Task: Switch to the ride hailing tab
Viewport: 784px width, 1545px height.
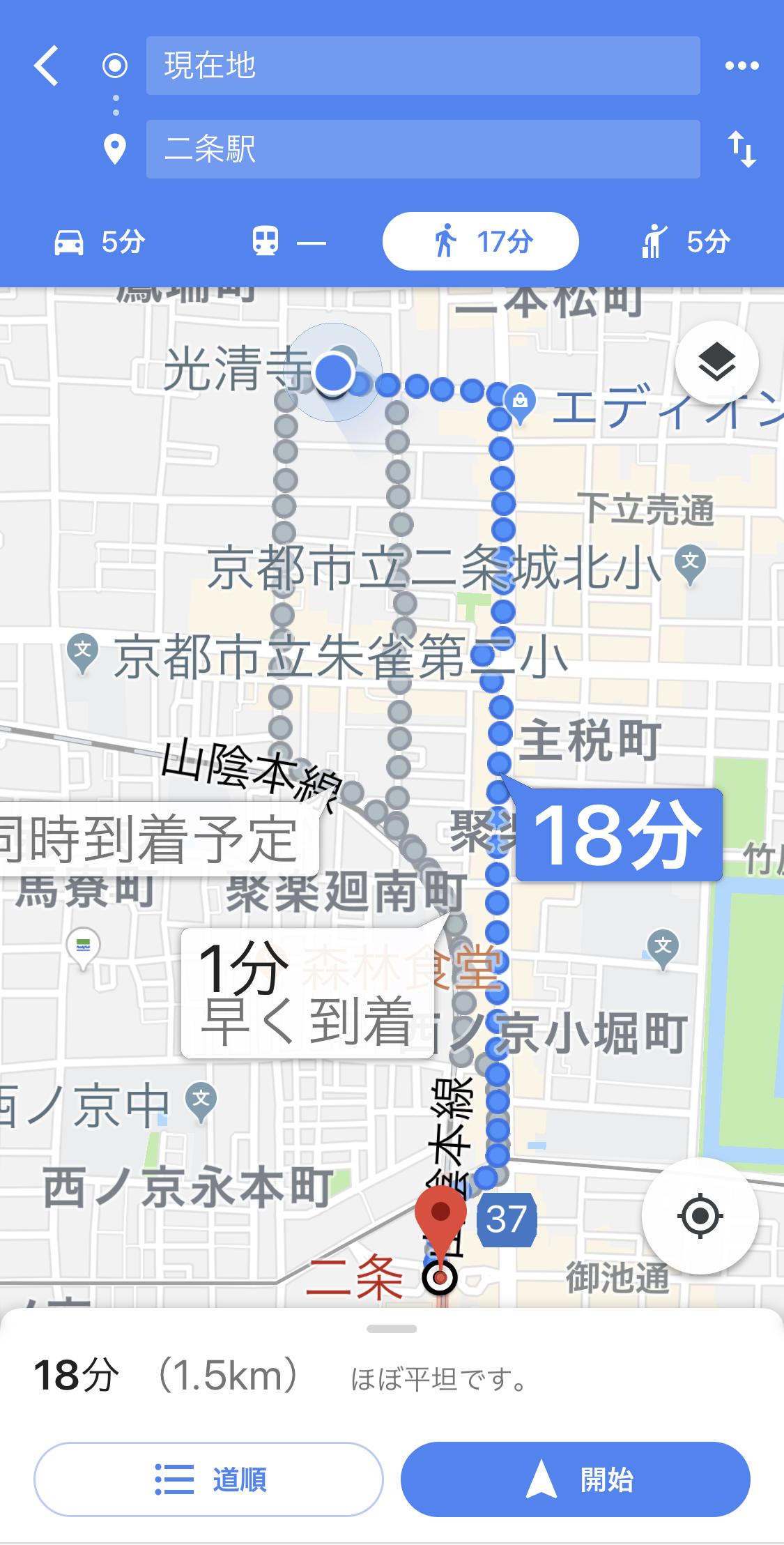Action: coord(684,242)
